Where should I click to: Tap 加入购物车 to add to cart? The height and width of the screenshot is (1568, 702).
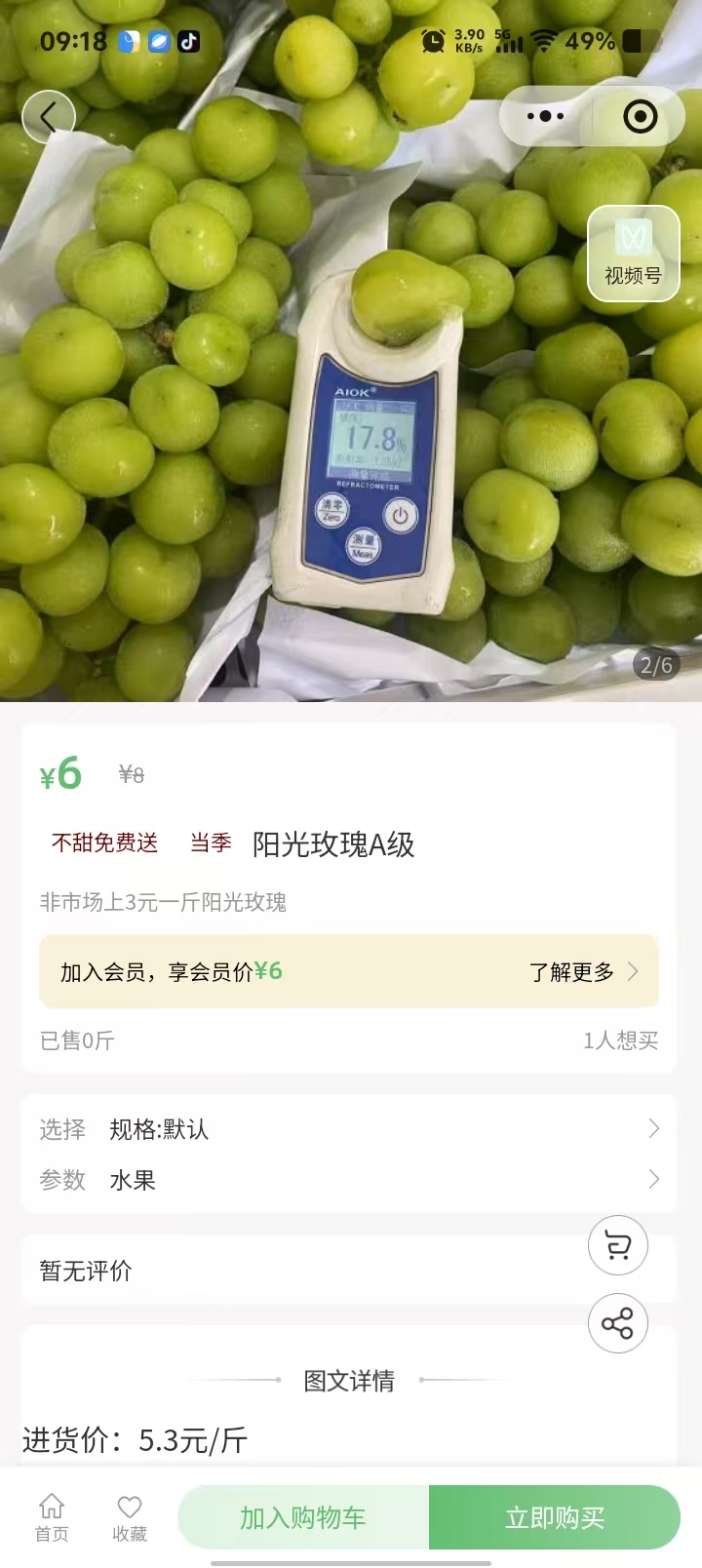(303, 1517)
